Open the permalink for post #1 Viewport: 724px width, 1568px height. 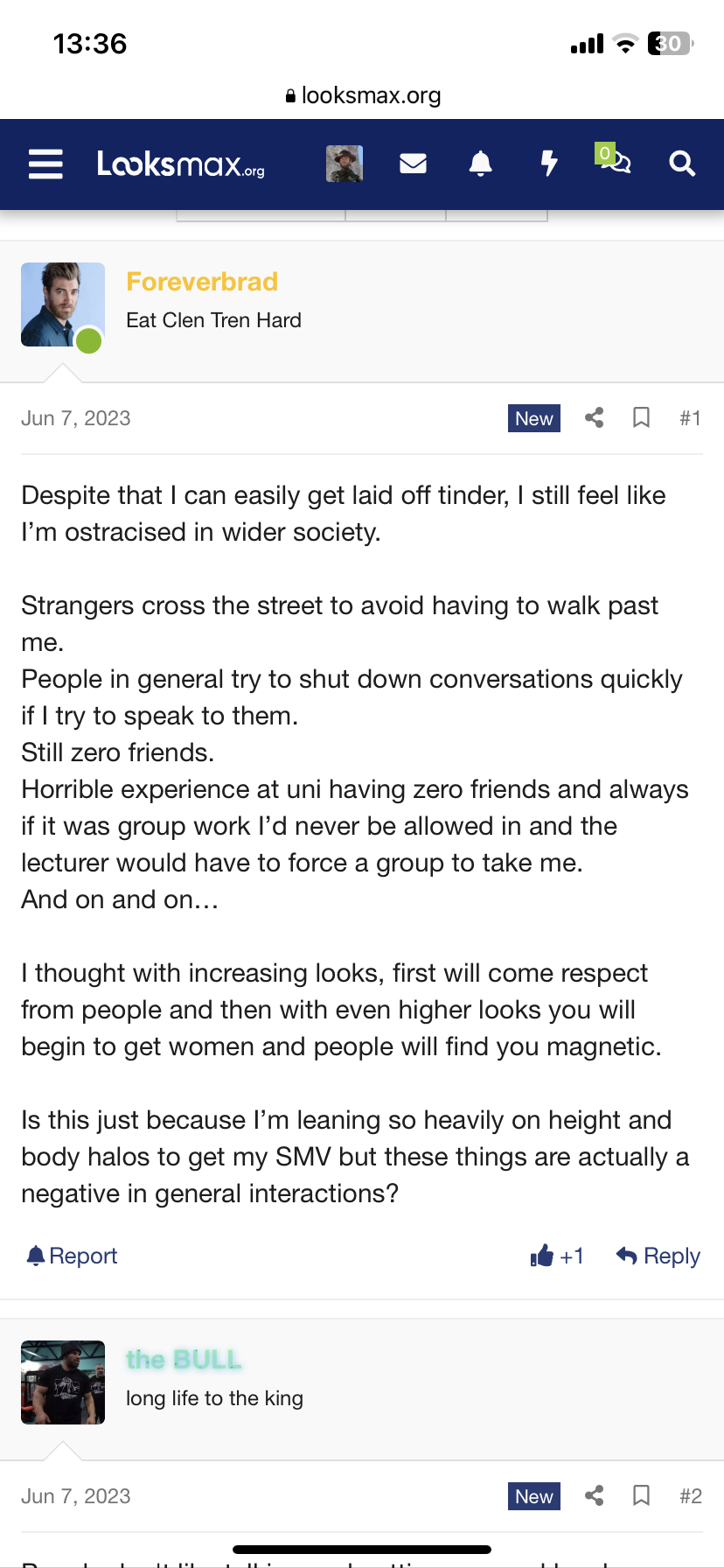pyautogui.click(x=690, y=418)
